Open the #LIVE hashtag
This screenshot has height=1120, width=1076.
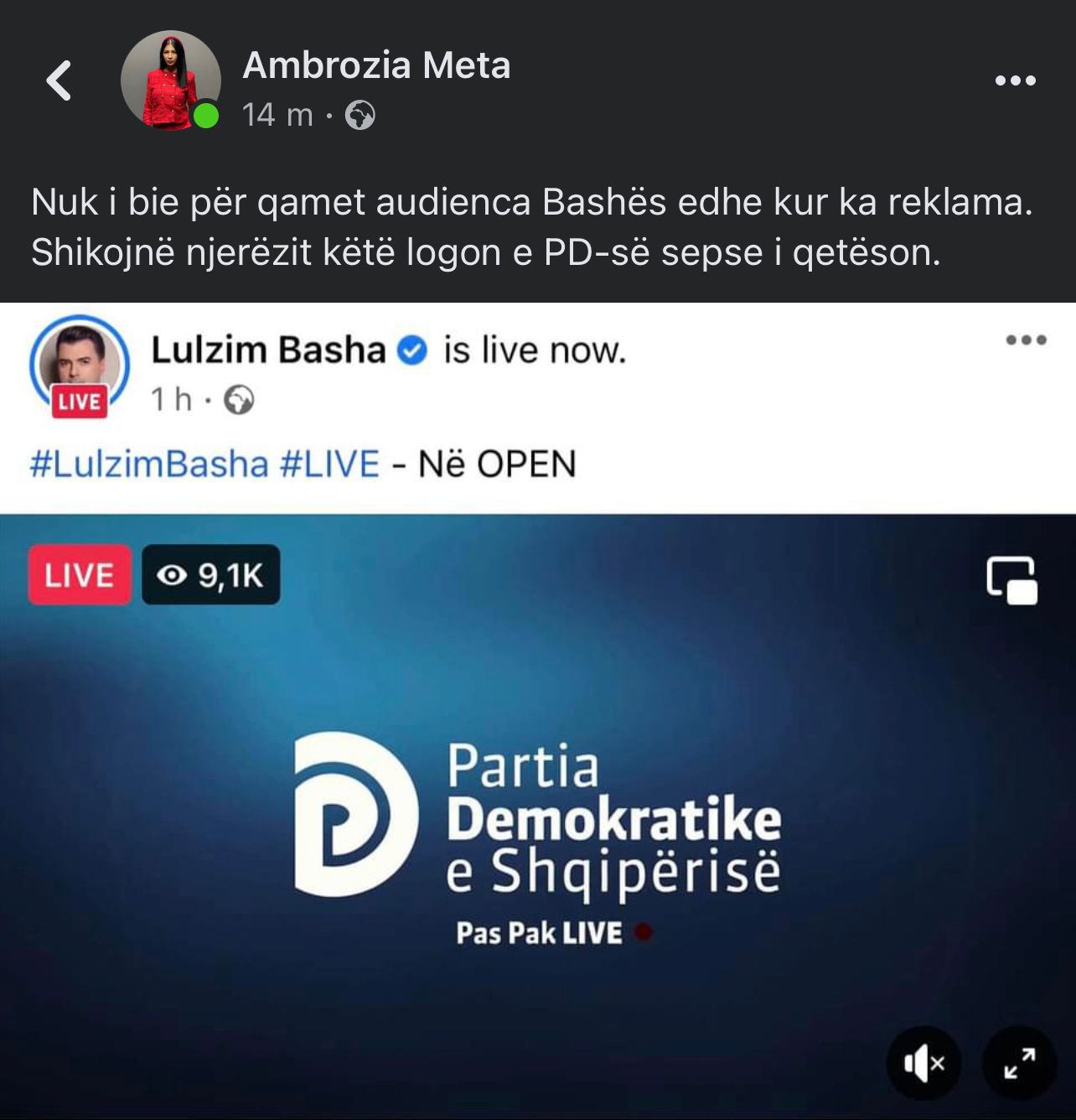329,464
